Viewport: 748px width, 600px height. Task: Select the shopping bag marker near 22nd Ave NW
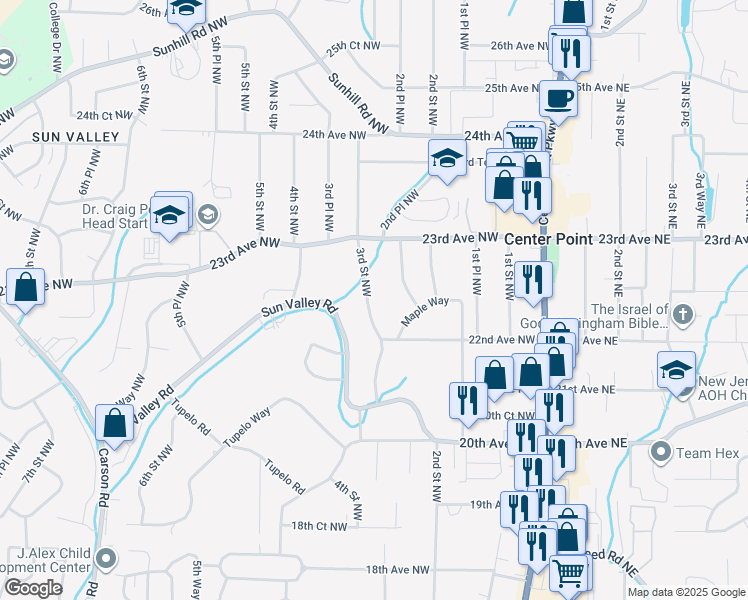pyautogui.click(x=495, y=375)
